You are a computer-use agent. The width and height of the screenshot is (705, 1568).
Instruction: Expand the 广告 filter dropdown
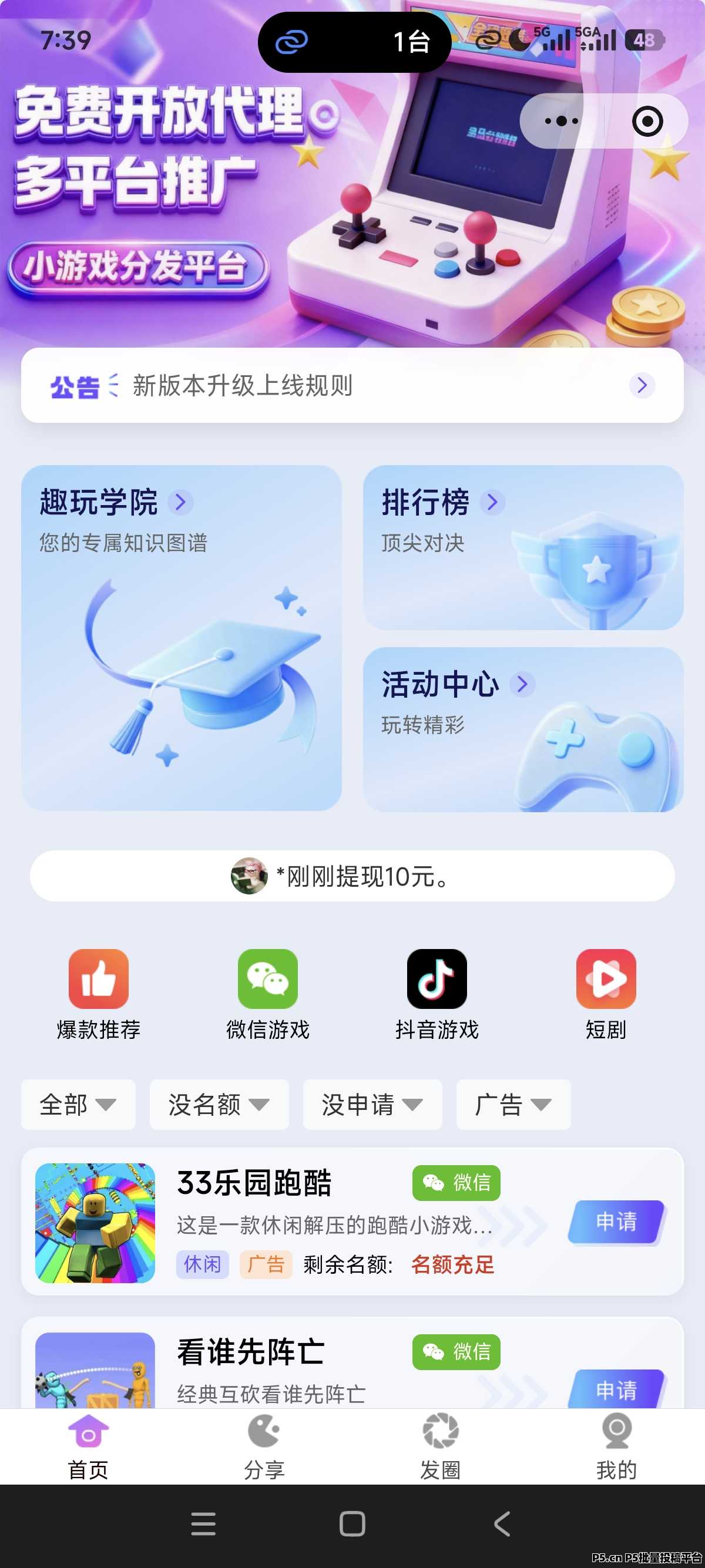point(513,1104)
